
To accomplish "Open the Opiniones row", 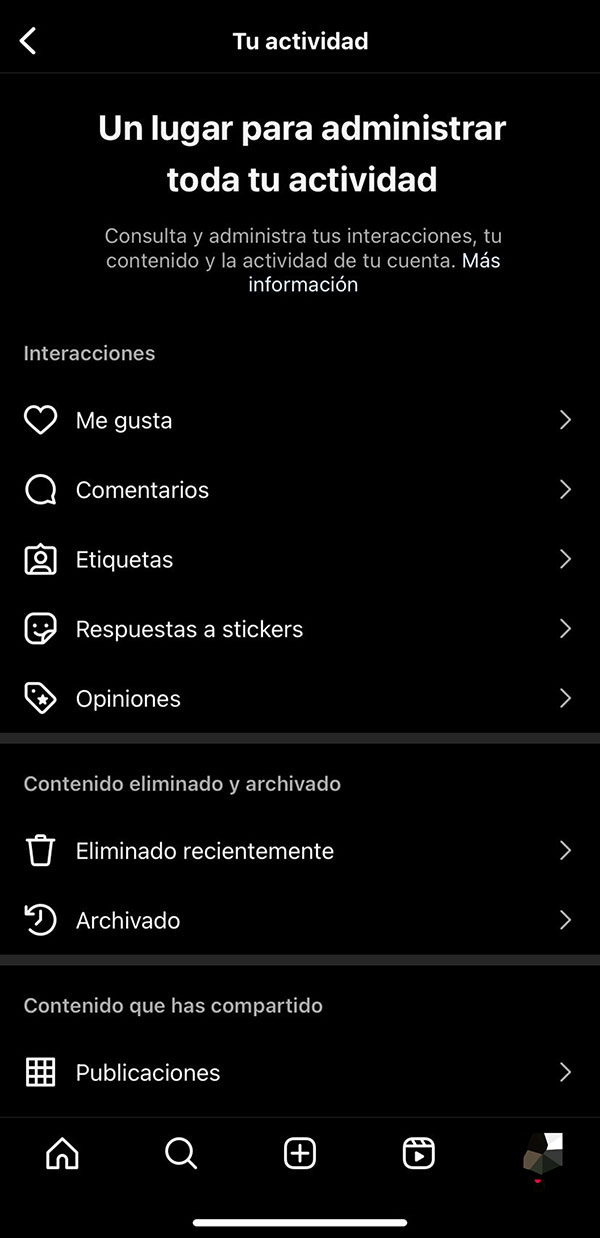I will click(298, 699).
